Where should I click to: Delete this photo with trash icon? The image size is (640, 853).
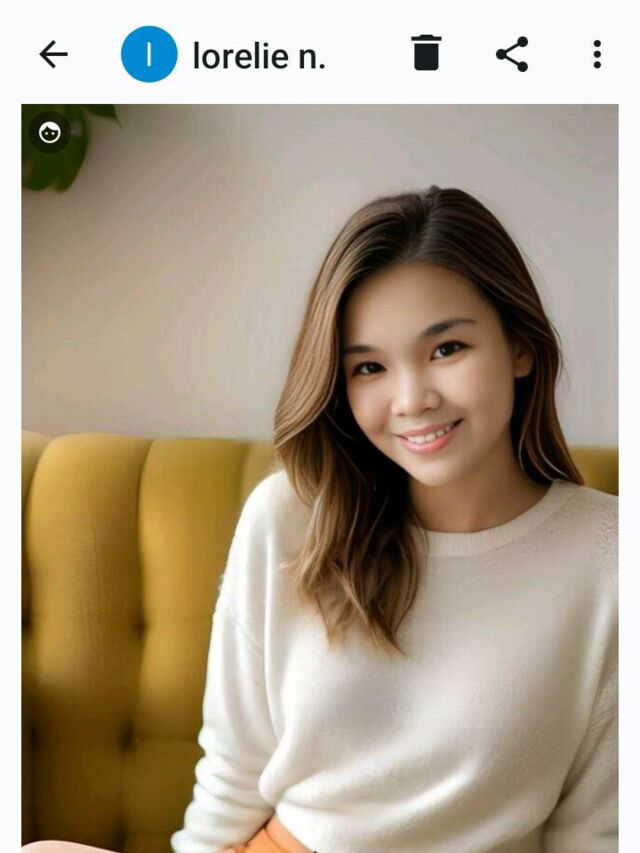426,54
